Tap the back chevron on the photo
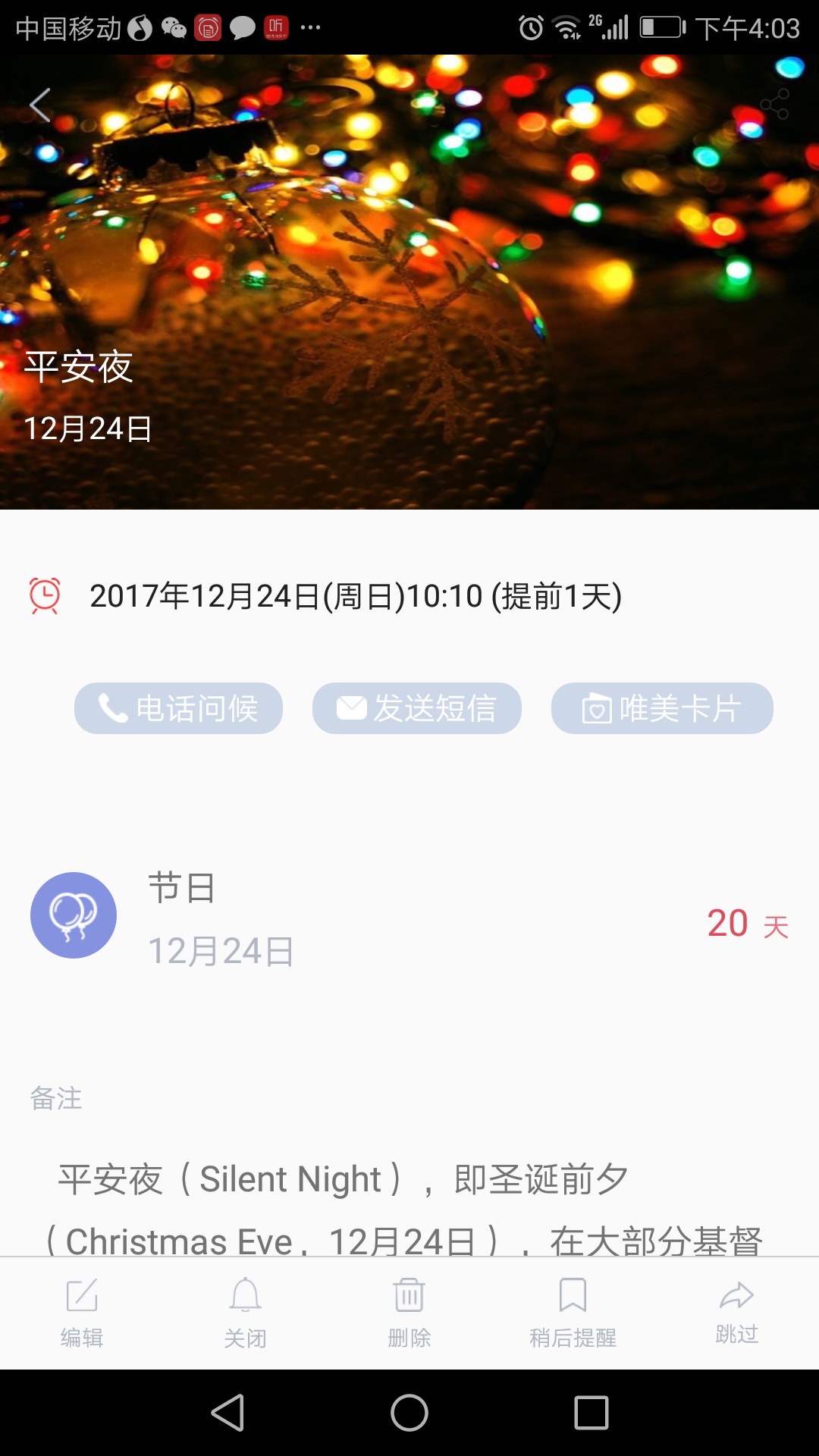The width and height of the screenshot is (819, 1456). pyautogui.click(x=39, y=105)
